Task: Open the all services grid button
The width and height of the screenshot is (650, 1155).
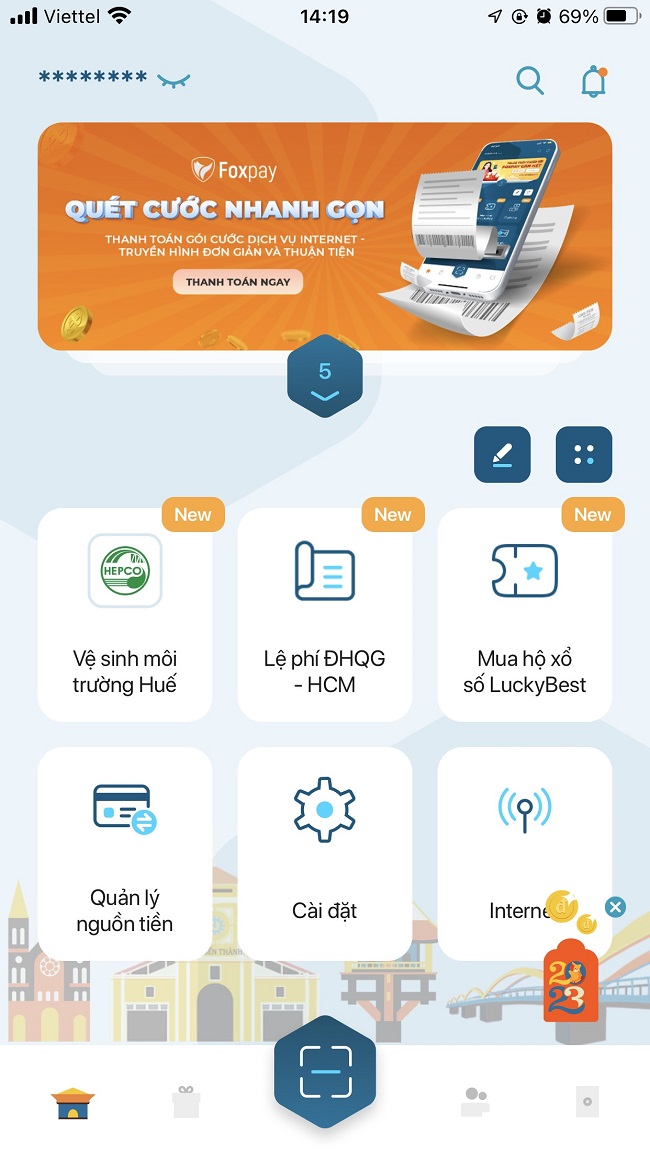Action: (584, 455)
